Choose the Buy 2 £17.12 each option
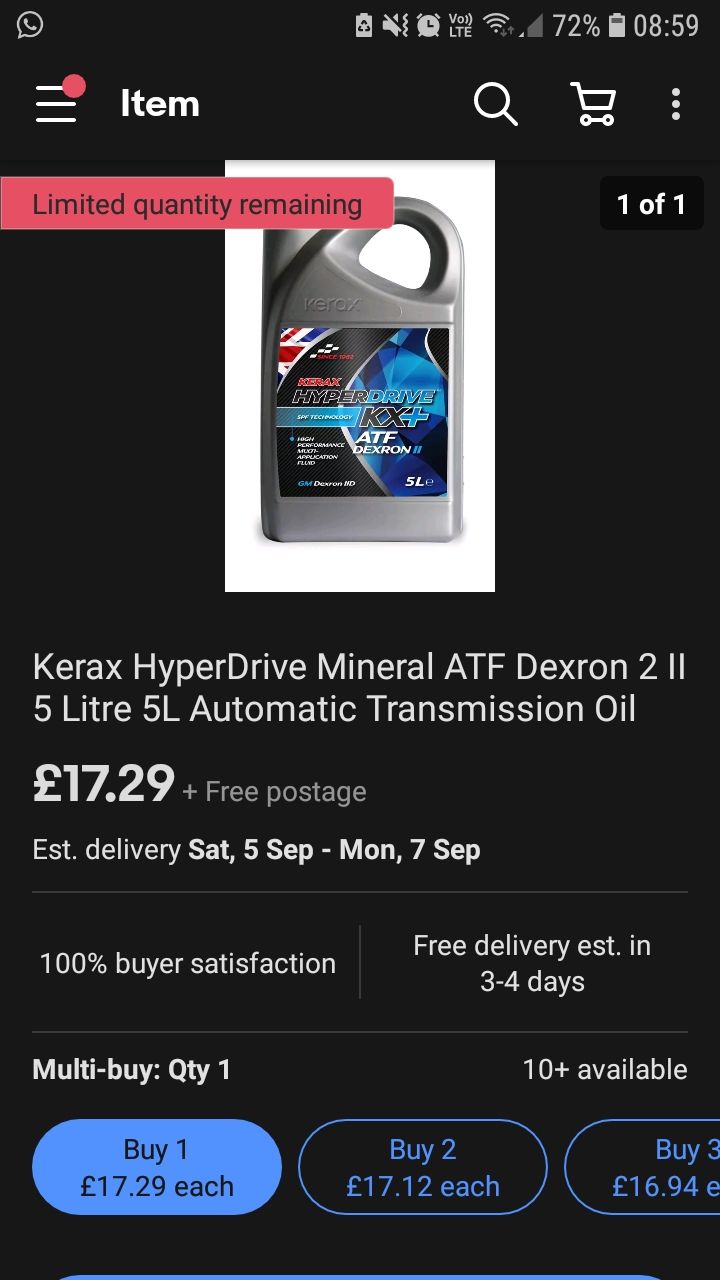This screenshot has width=720, height=1280. [x=423, y=1167]
